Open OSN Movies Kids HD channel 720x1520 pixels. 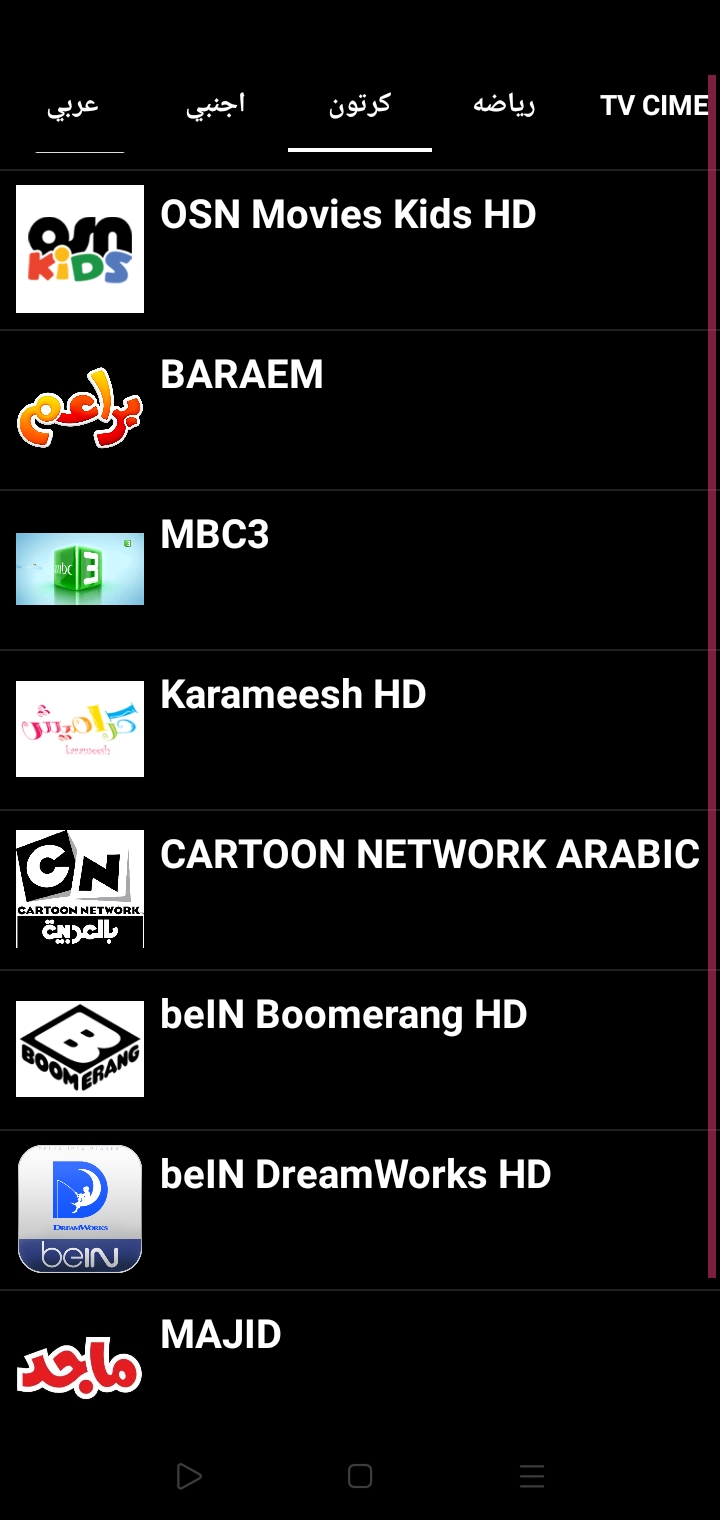pyautogui.click(x=360, y=250)
